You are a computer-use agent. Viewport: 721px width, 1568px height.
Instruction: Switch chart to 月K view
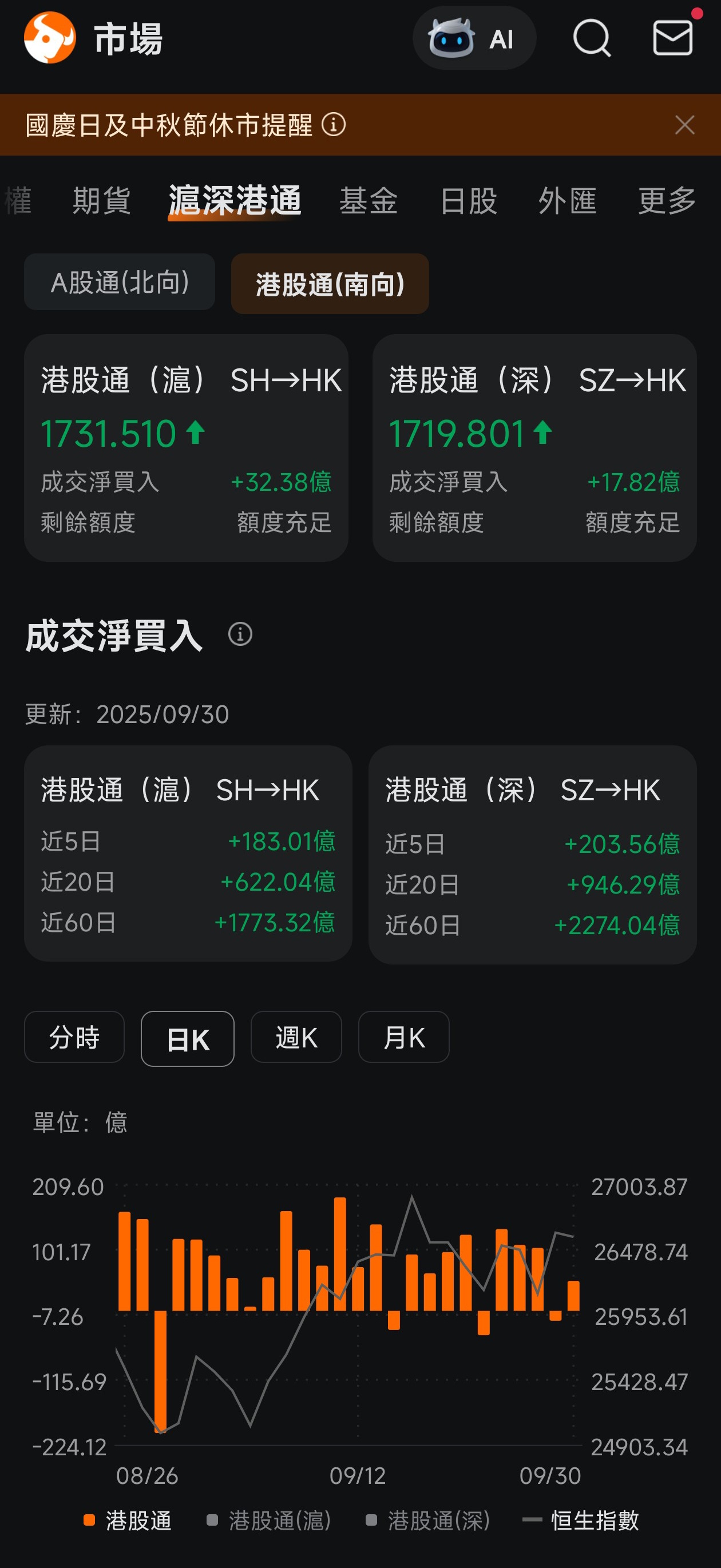click(x=404, y=1038)
